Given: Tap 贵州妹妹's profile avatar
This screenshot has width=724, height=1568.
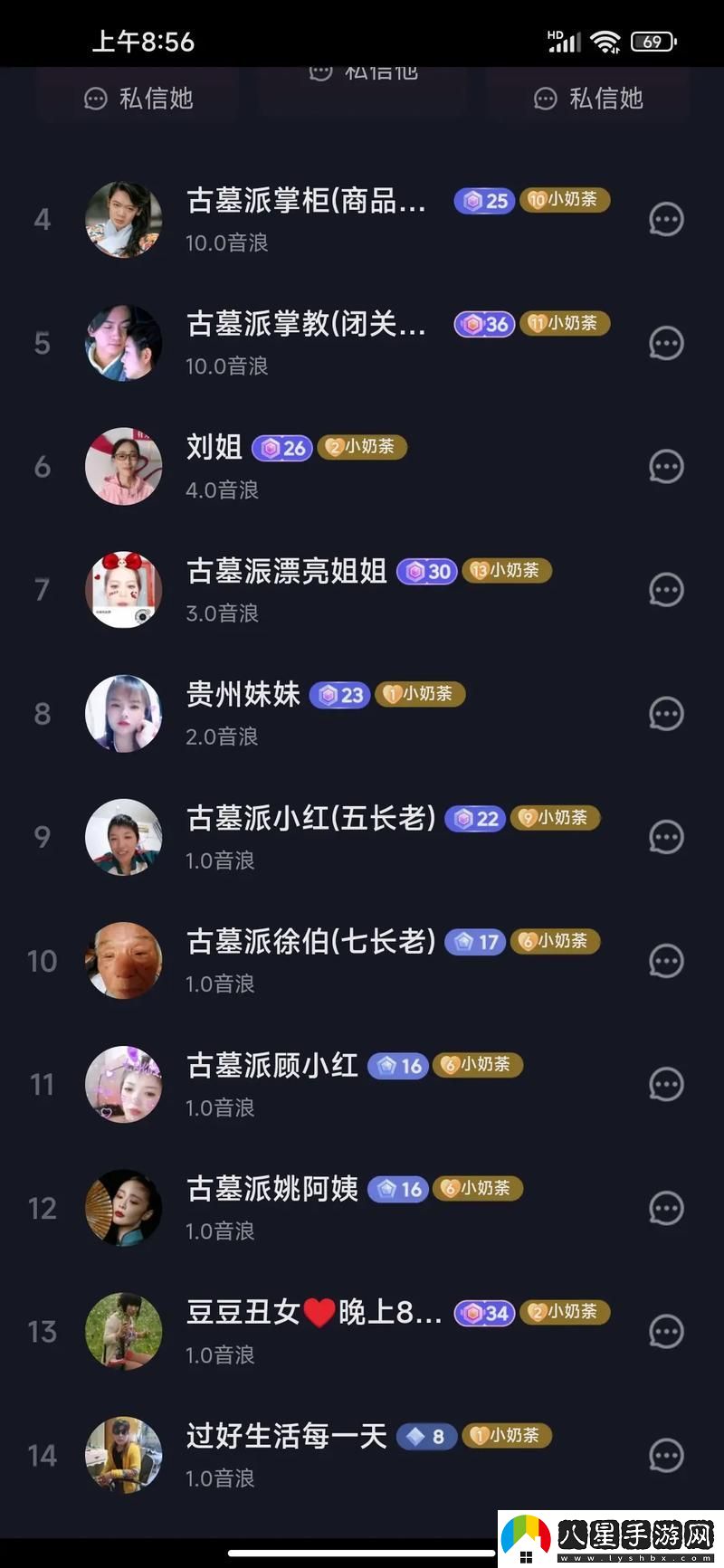Looking at the screenshot, I should (x=123, y=714).
